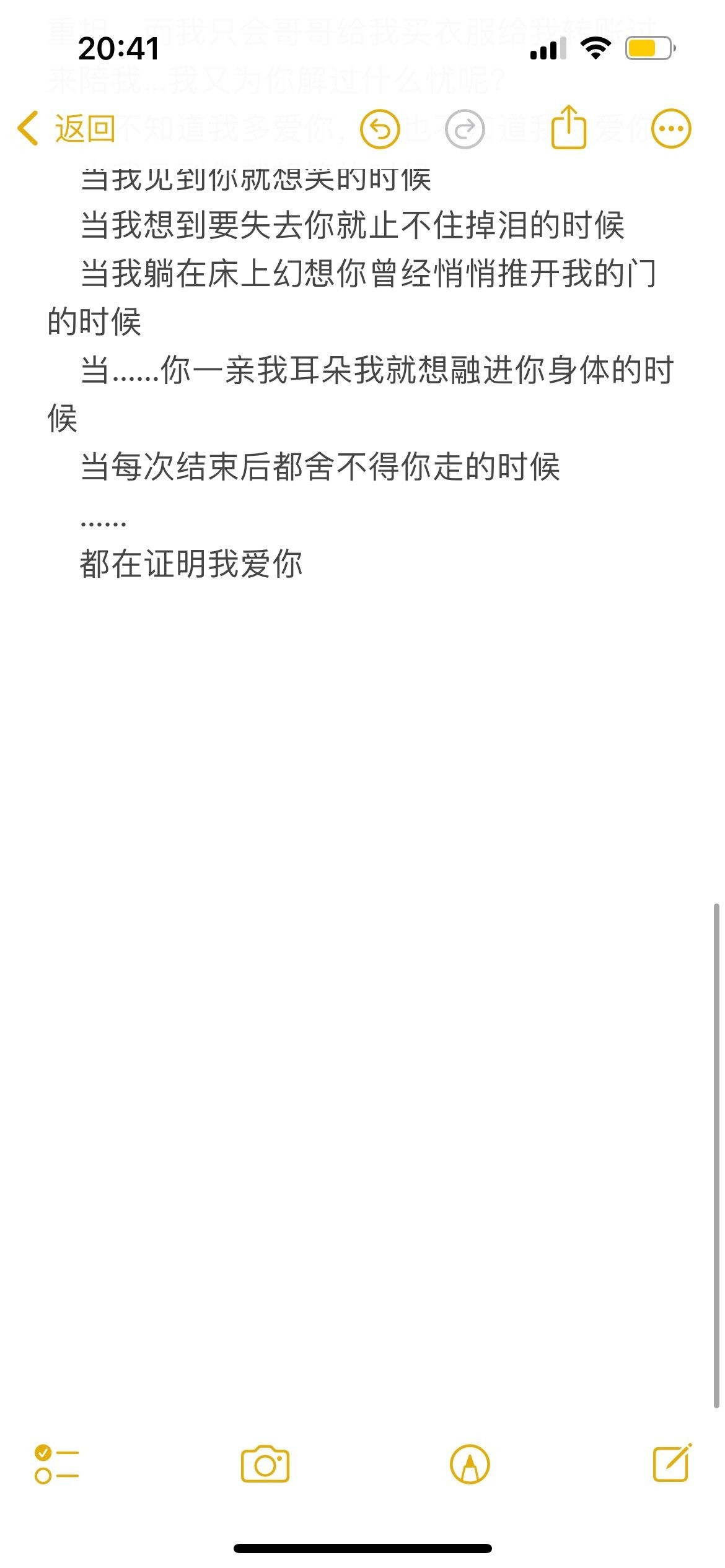This screenshot has height=1568, width=725.
Task: Open the camera attachment option
Action: 265,1464
